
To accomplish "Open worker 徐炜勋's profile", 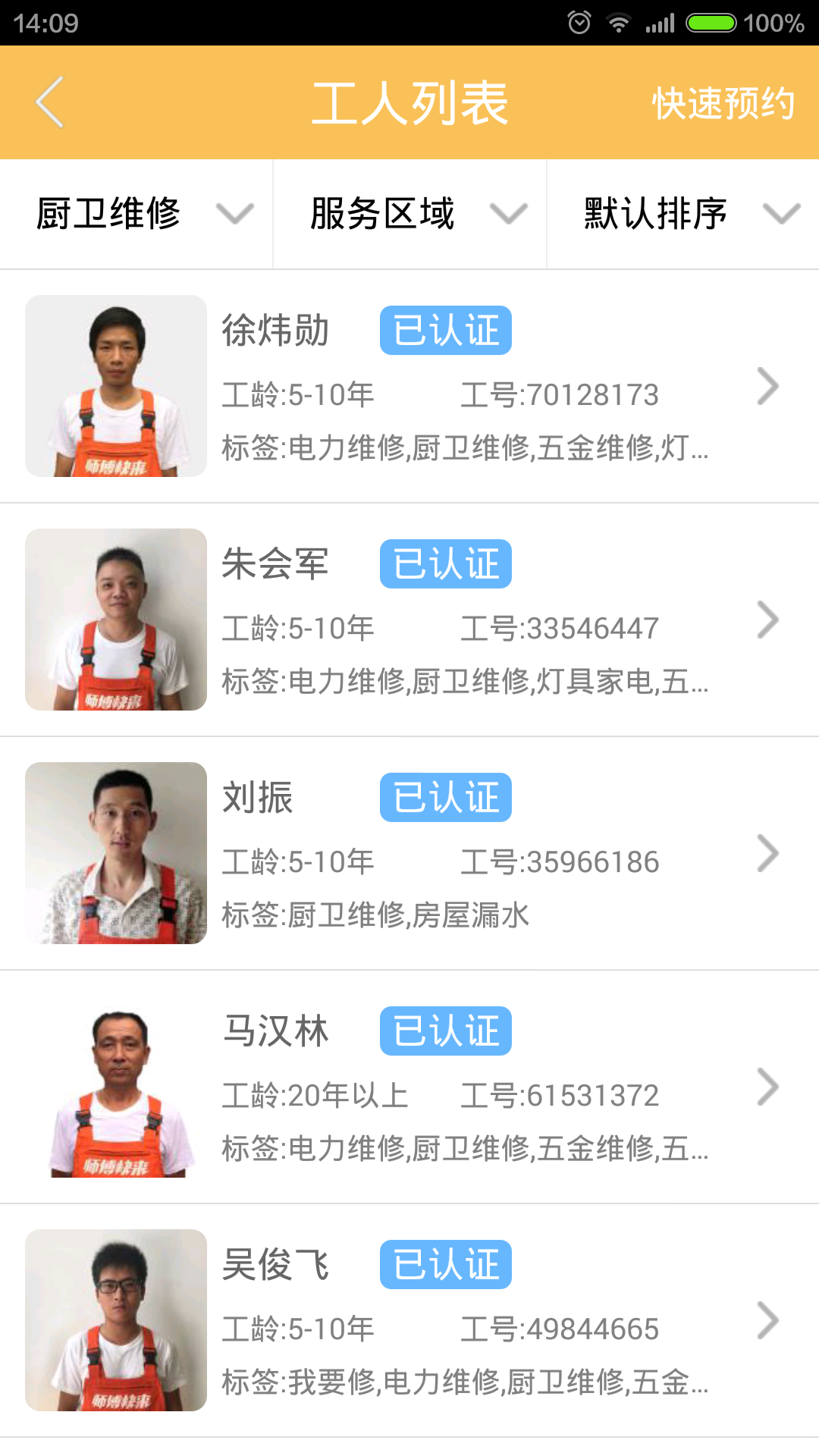I will point(409,386).
